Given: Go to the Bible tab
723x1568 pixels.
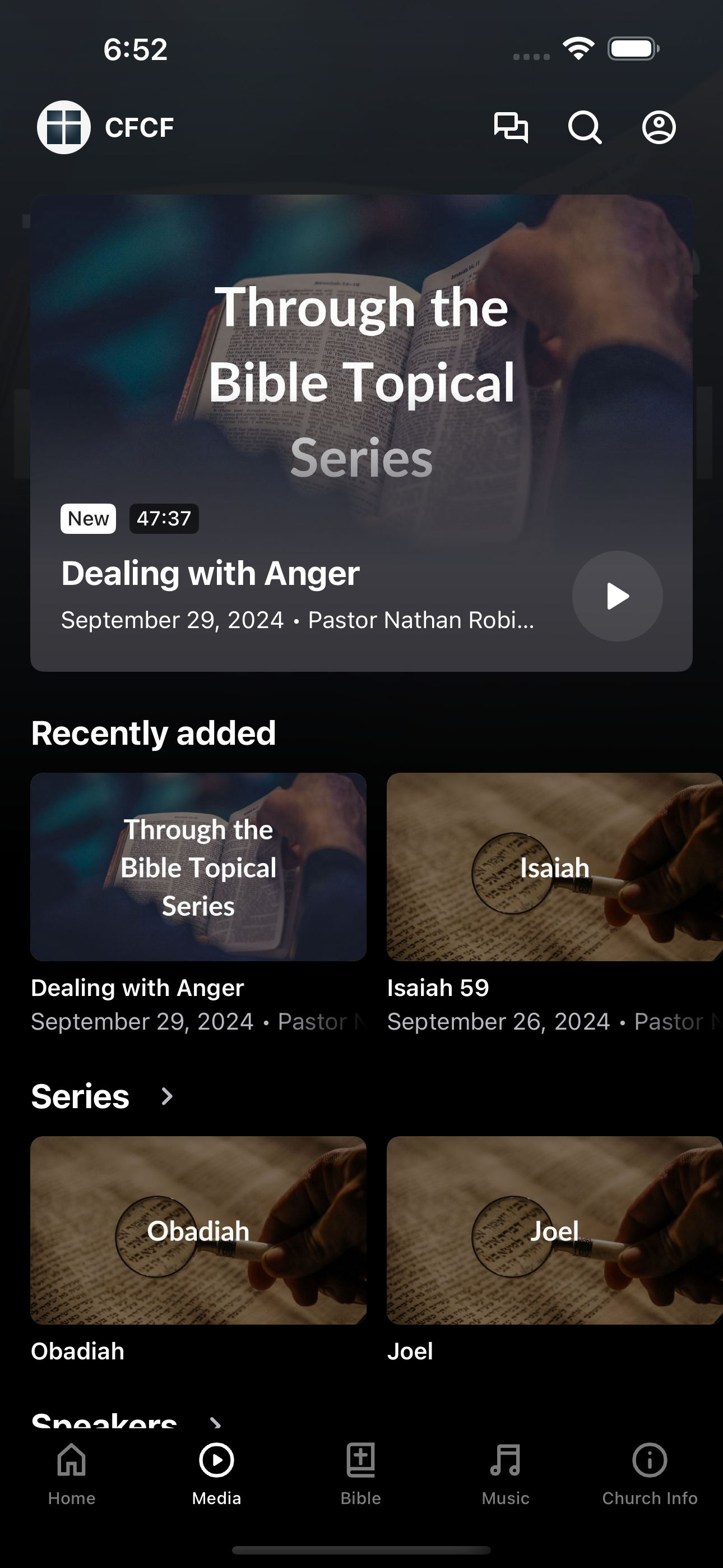Looking at the screenshot, I should click(x=361, y=1473).
